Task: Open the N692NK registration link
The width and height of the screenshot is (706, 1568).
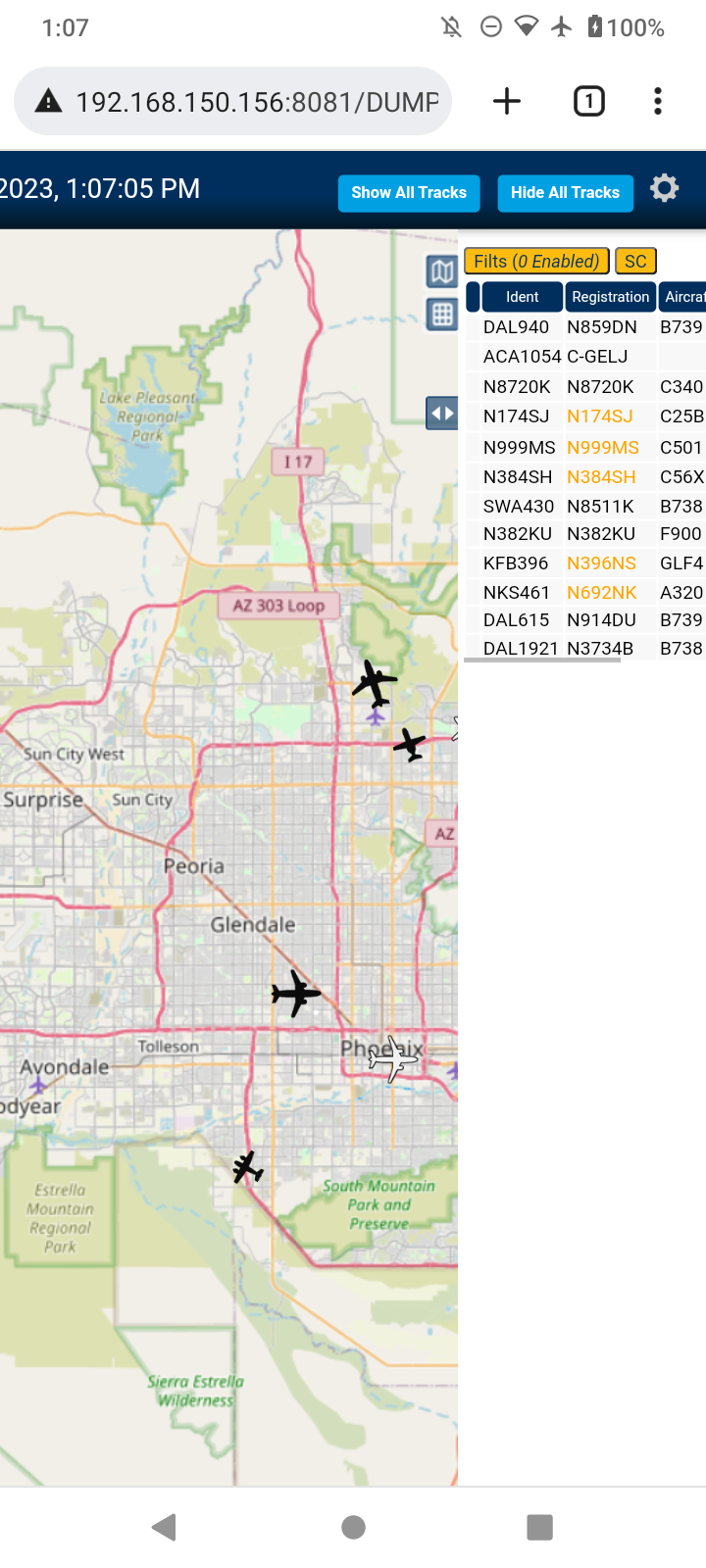Action: point(602,593)
